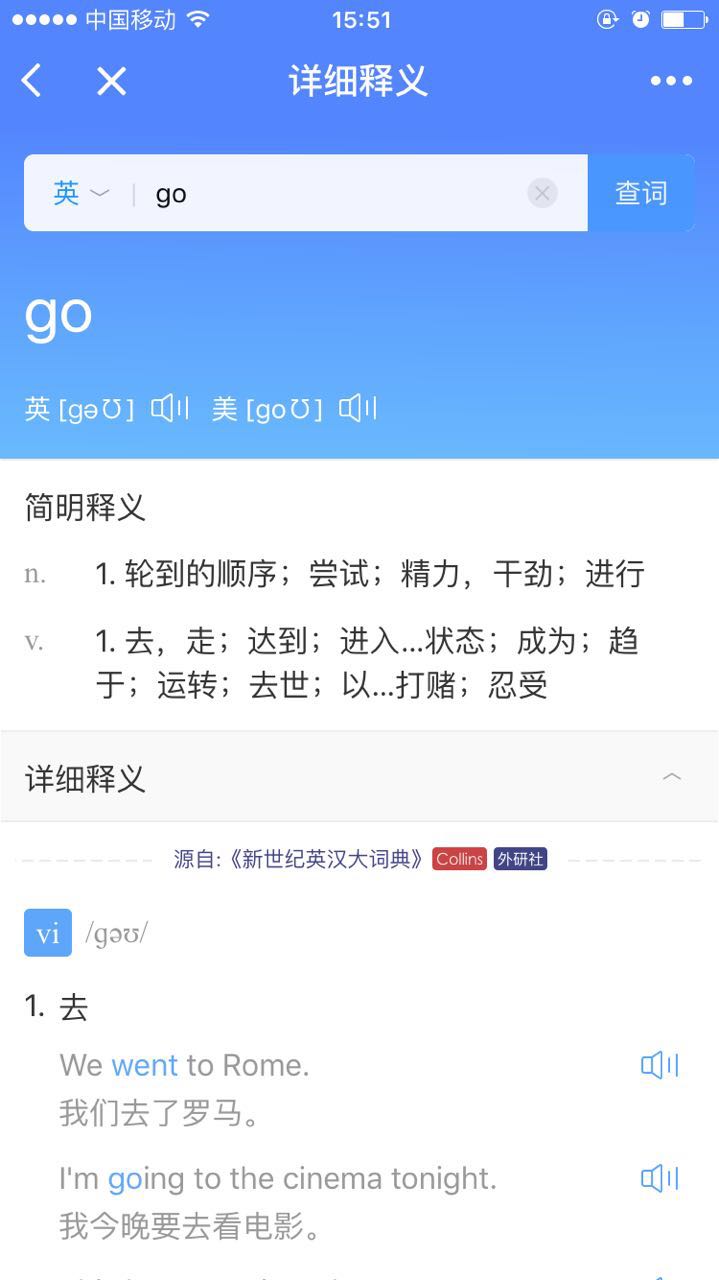Play the American (美) pronunciation
Image resolution: width=719 pixels, height=1280 pixels.
[358, 408]
